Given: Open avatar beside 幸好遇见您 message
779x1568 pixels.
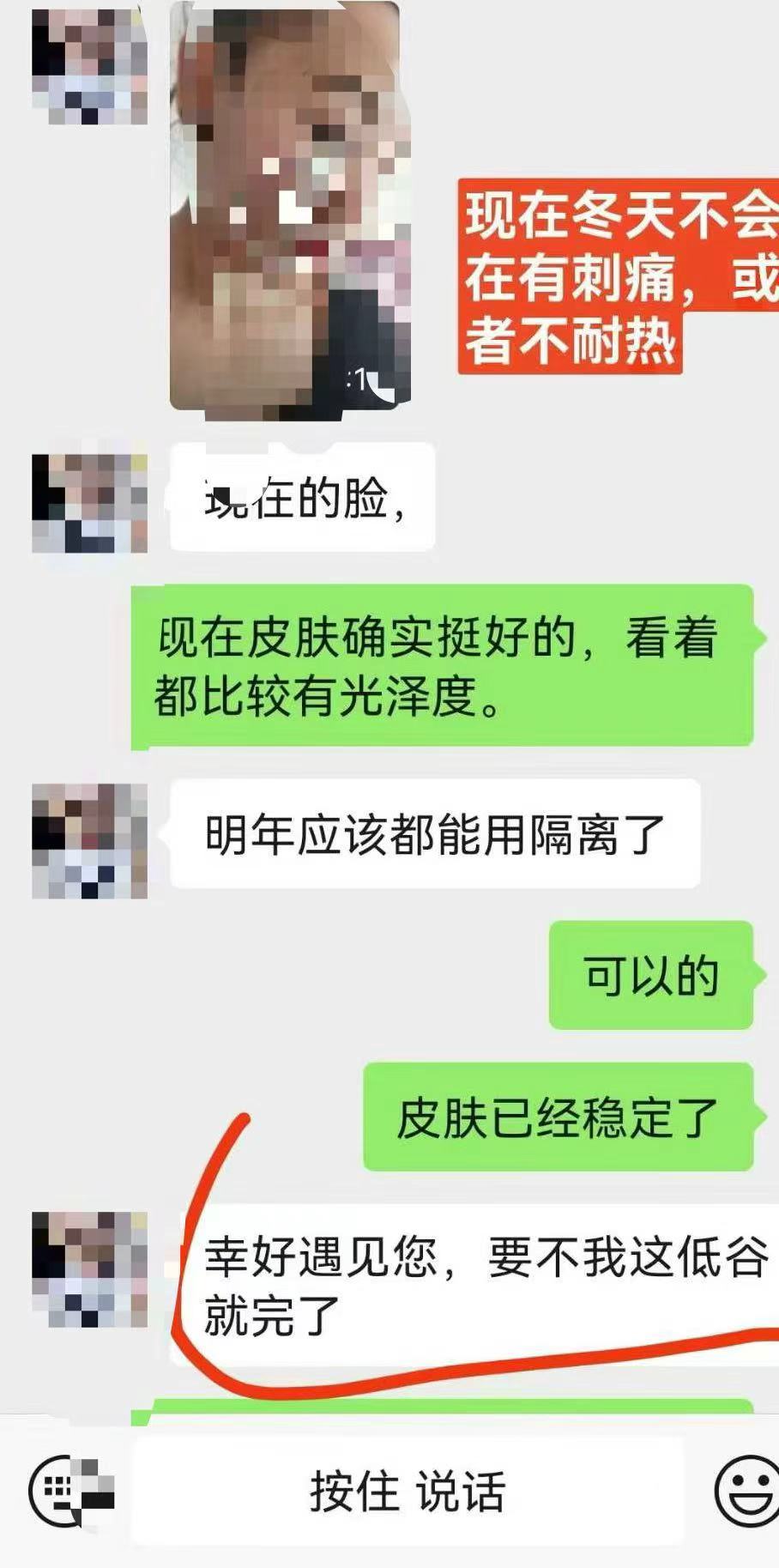Looking at the screenshot, I should tap(89, 1268).
